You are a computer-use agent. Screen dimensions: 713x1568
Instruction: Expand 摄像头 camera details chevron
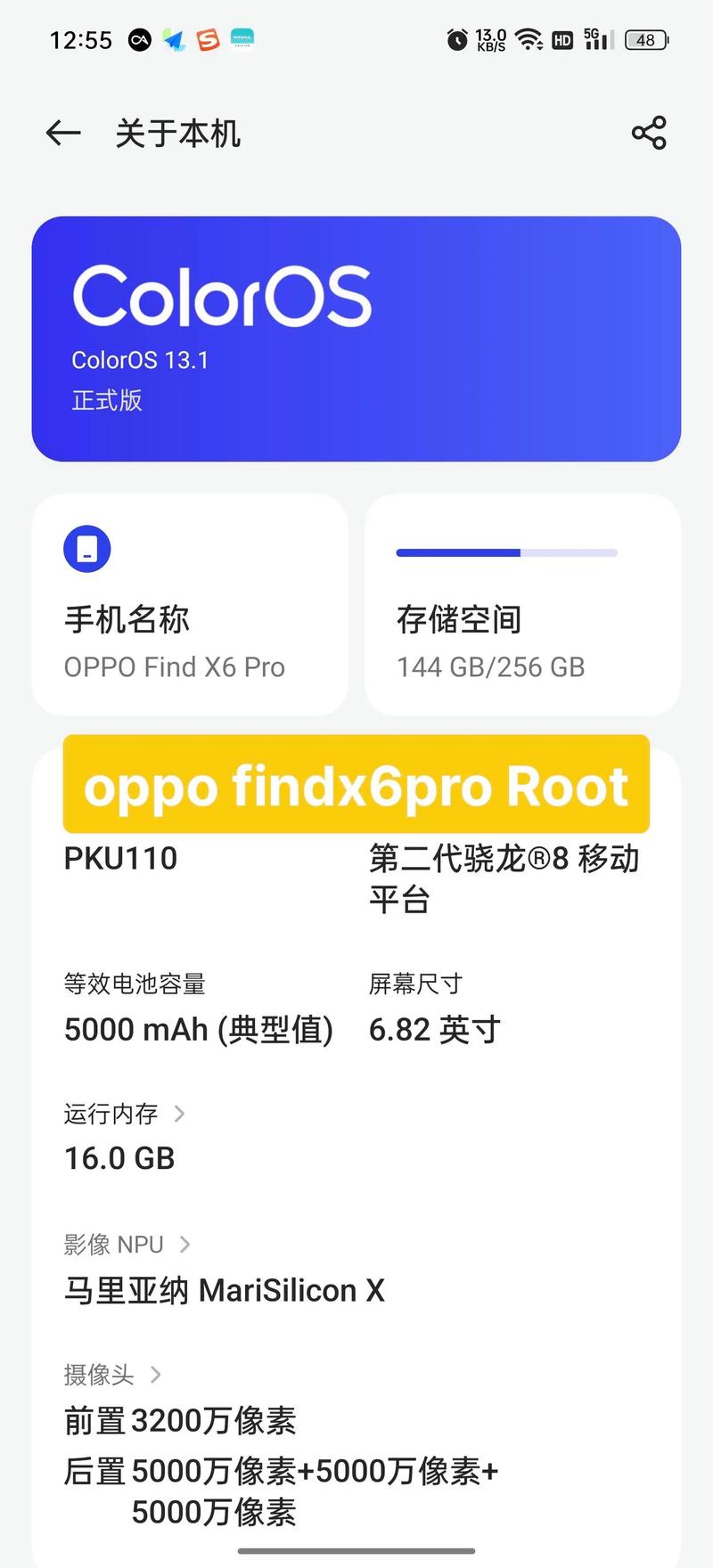[156, 1375]
